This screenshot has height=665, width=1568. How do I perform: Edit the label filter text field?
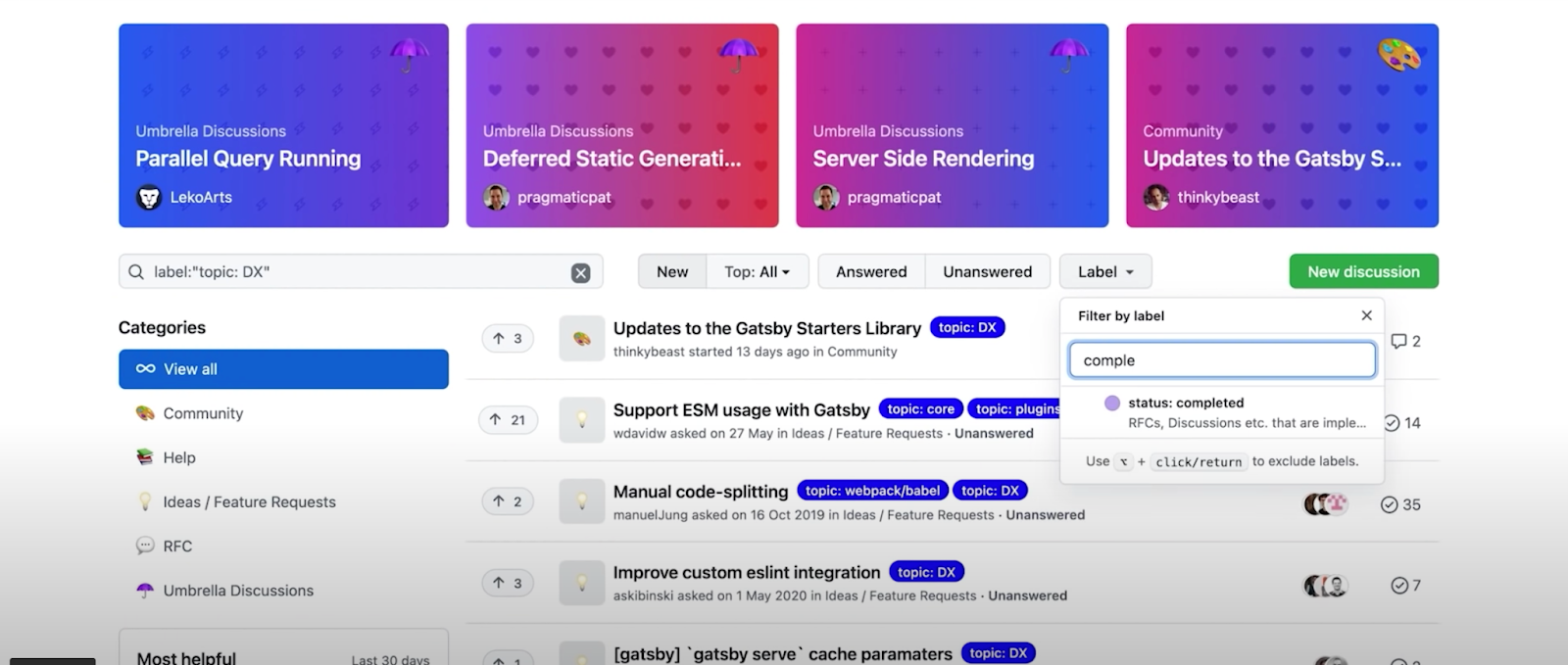click(1222, 360)
